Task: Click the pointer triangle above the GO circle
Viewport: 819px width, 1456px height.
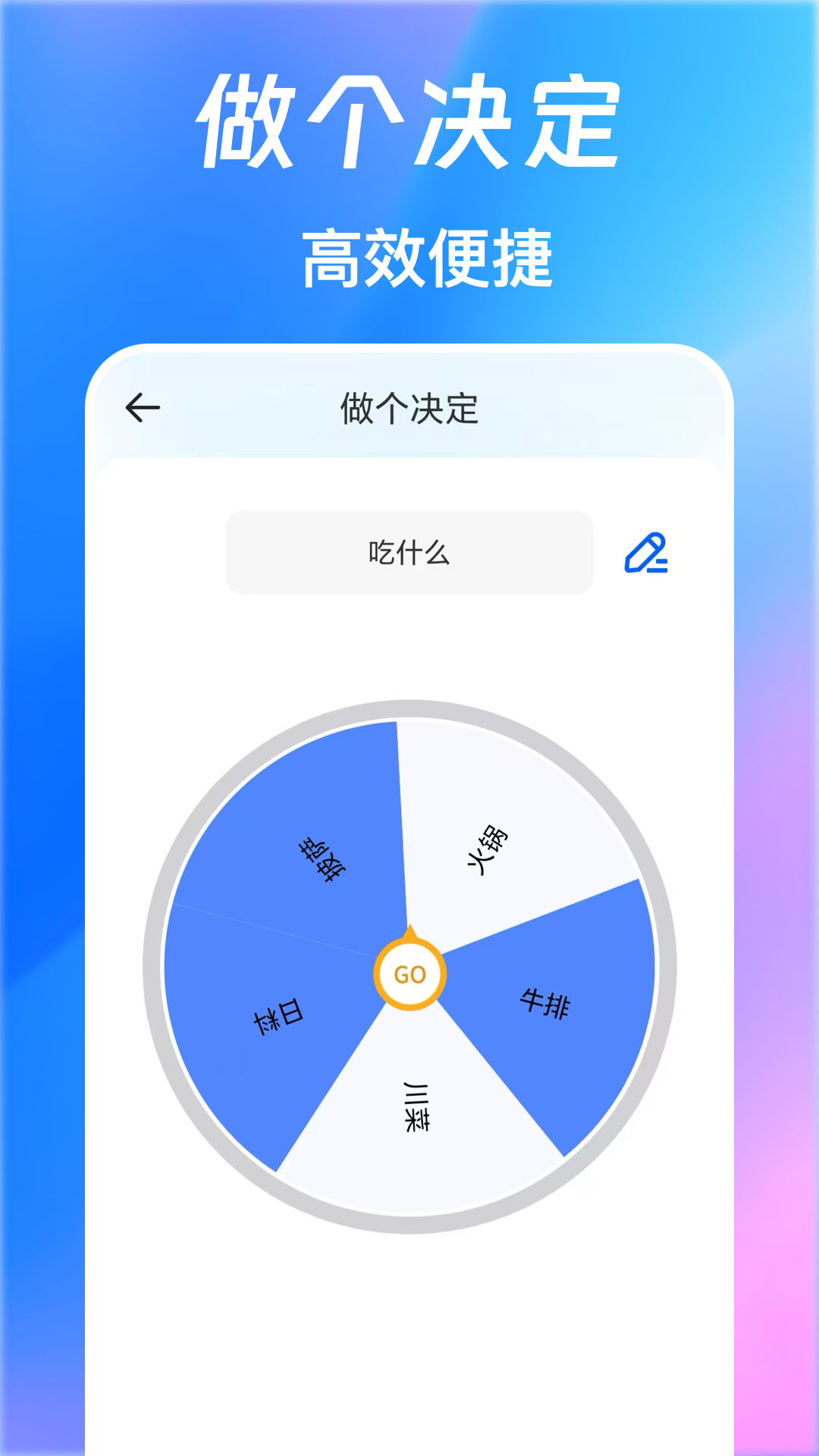Action: click(410, 931)
